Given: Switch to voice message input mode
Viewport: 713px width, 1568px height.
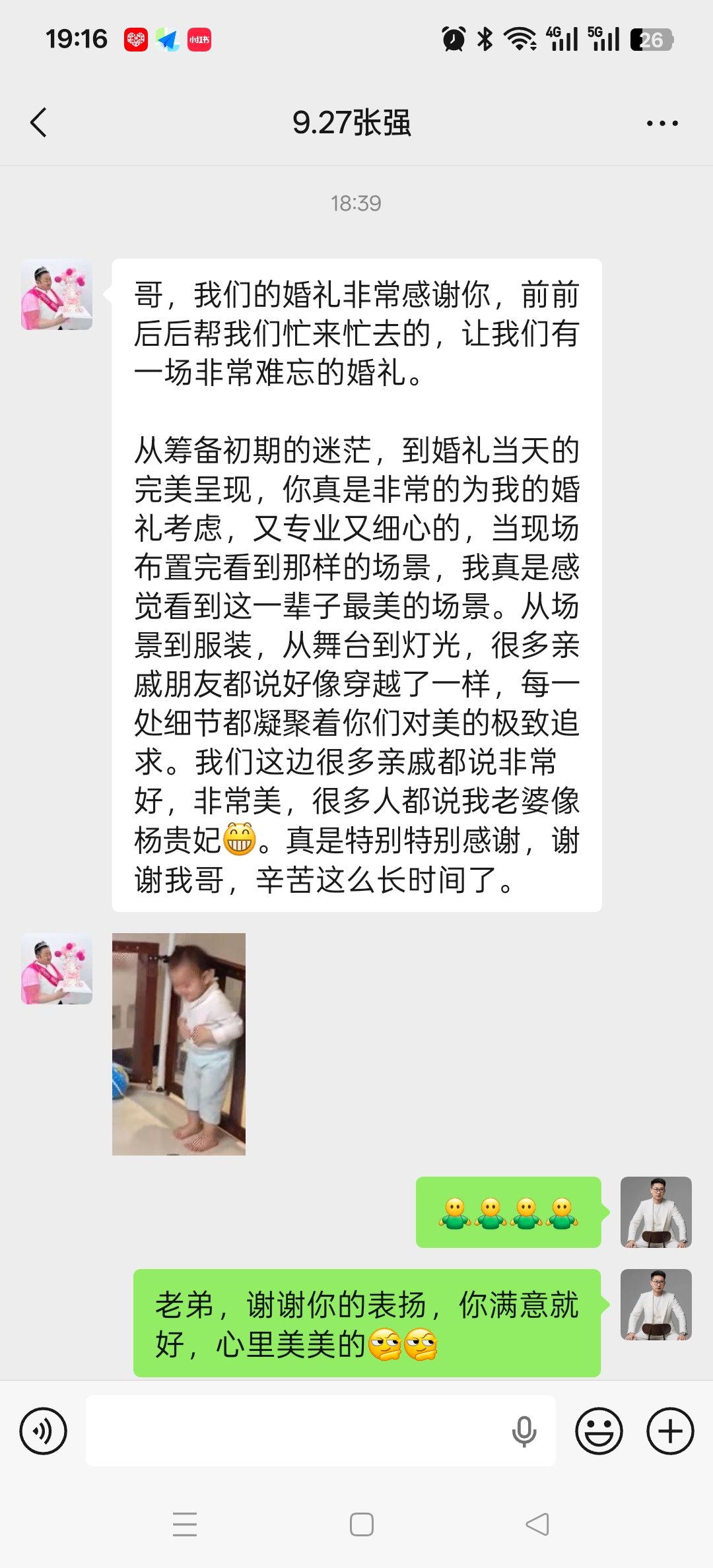Looking at the screenshot, I should pyautogui.click(x=44, y=1431).
